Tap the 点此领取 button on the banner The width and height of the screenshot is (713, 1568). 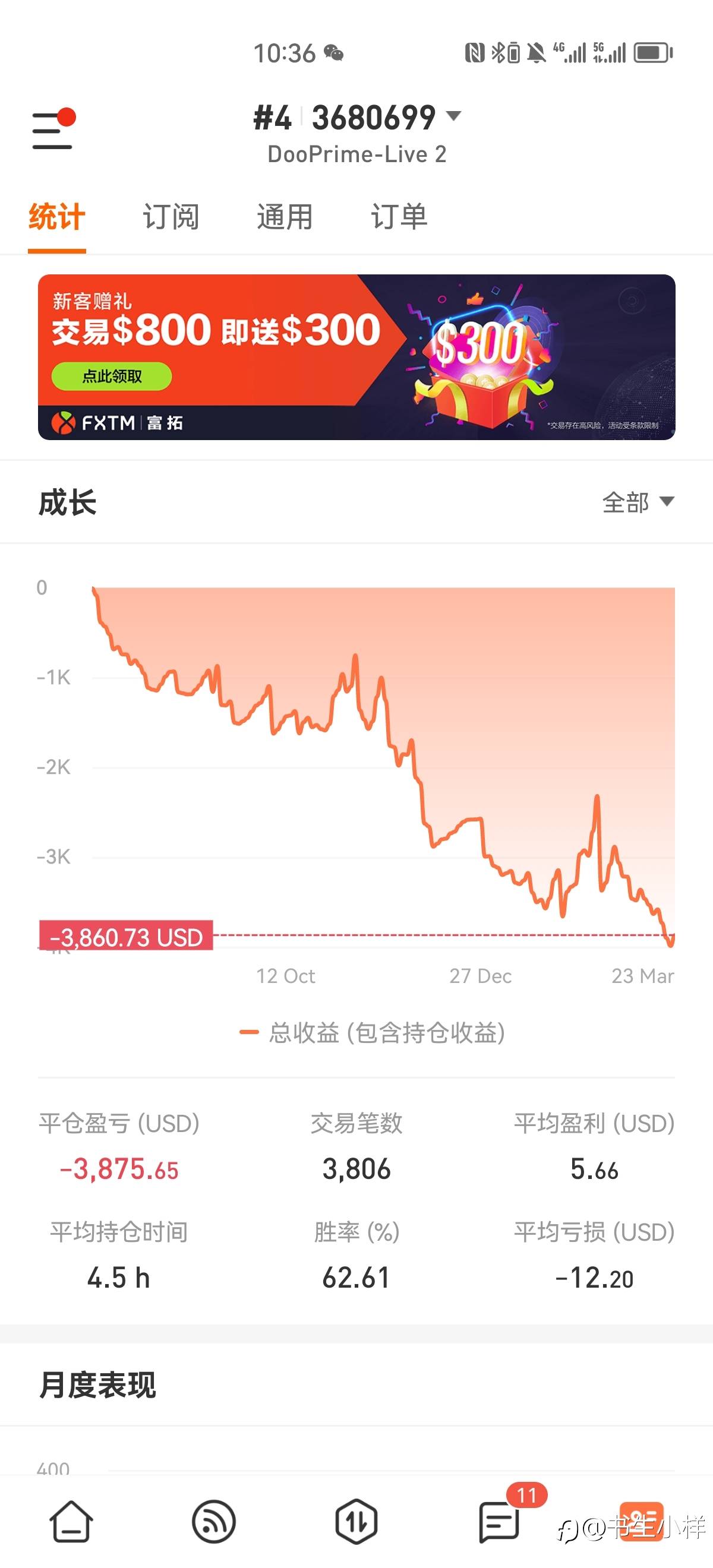click(x=112, y=376)
